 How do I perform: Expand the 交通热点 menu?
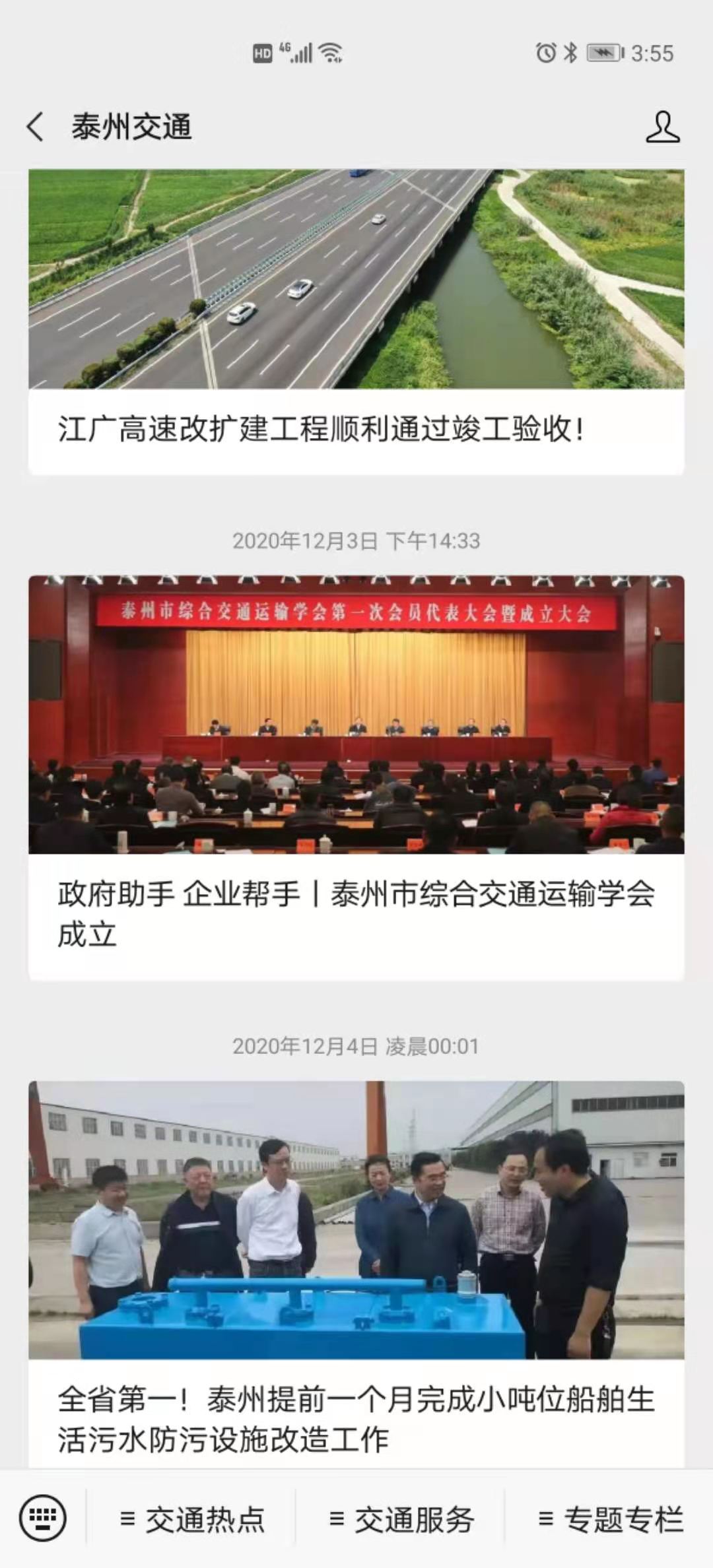[x=192, y=1519]
